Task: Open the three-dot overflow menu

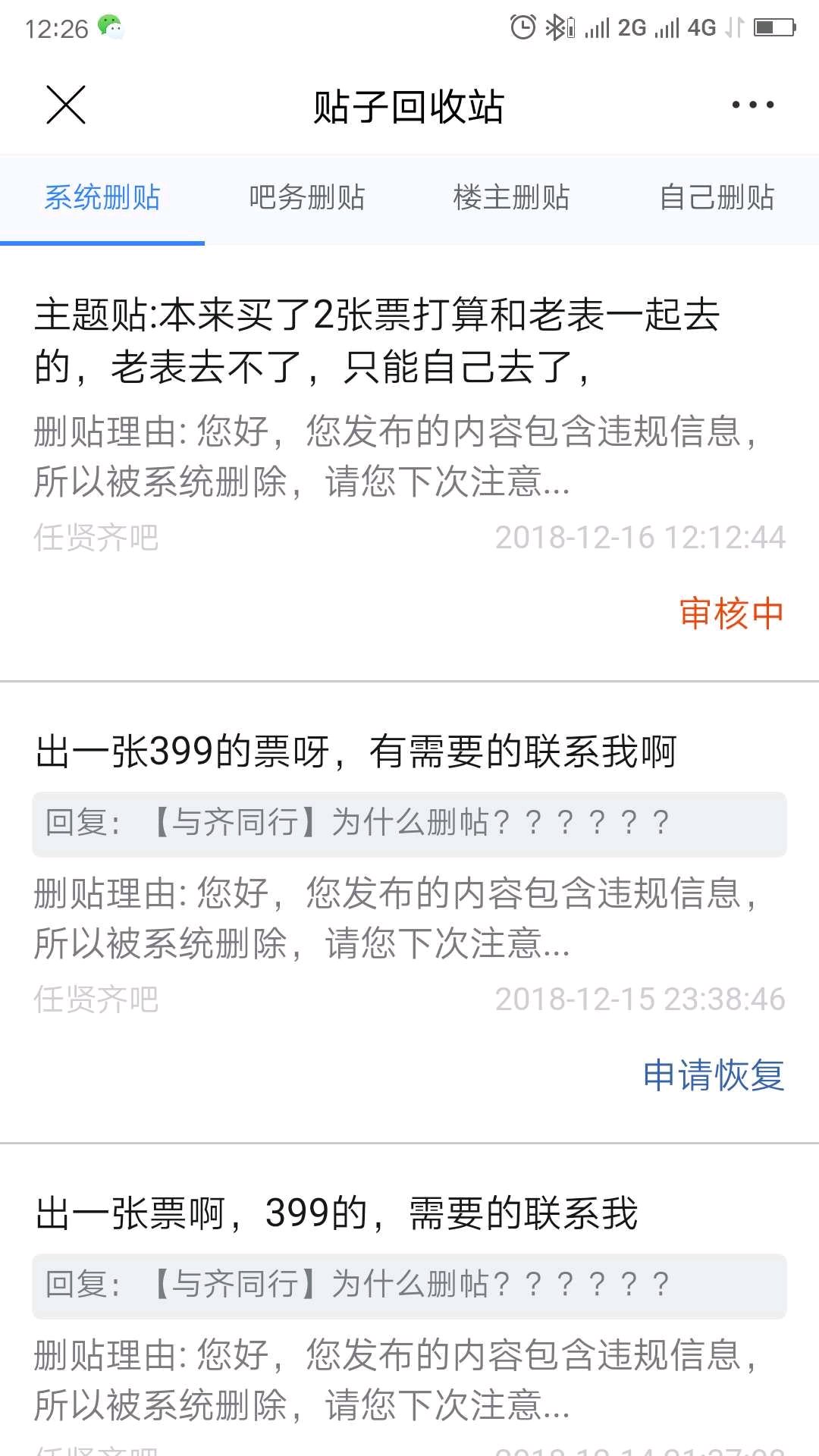Action: click(x=752, y=105)
